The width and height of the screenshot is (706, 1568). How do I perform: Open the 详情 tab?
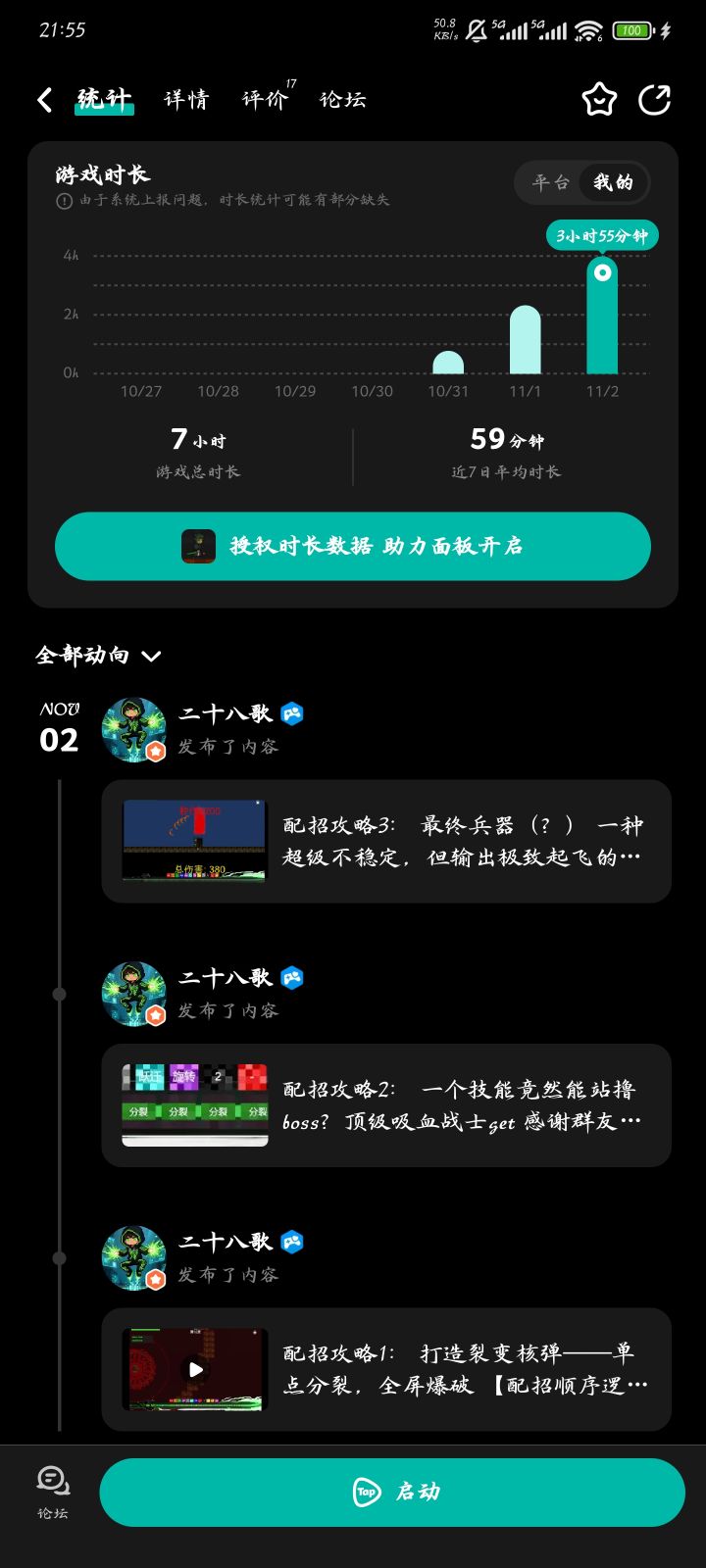pyautogui.click(x=187, y=99)
